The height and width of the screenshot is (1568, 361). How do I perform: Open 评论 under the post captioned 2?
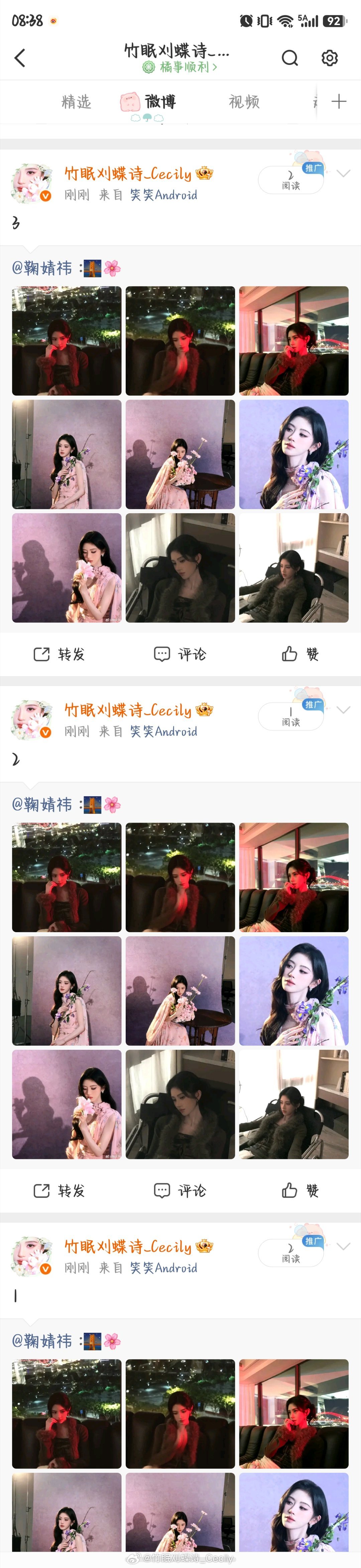click(179, 1190)
